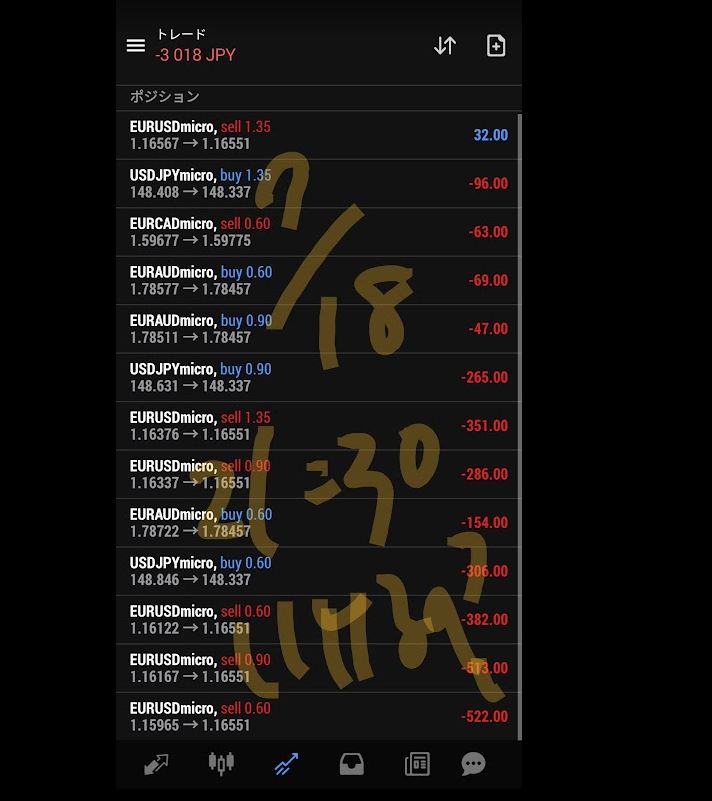Tap the sort positions arrows icon
The height and width of the screenshot is (801, 712).
(445, 46)
